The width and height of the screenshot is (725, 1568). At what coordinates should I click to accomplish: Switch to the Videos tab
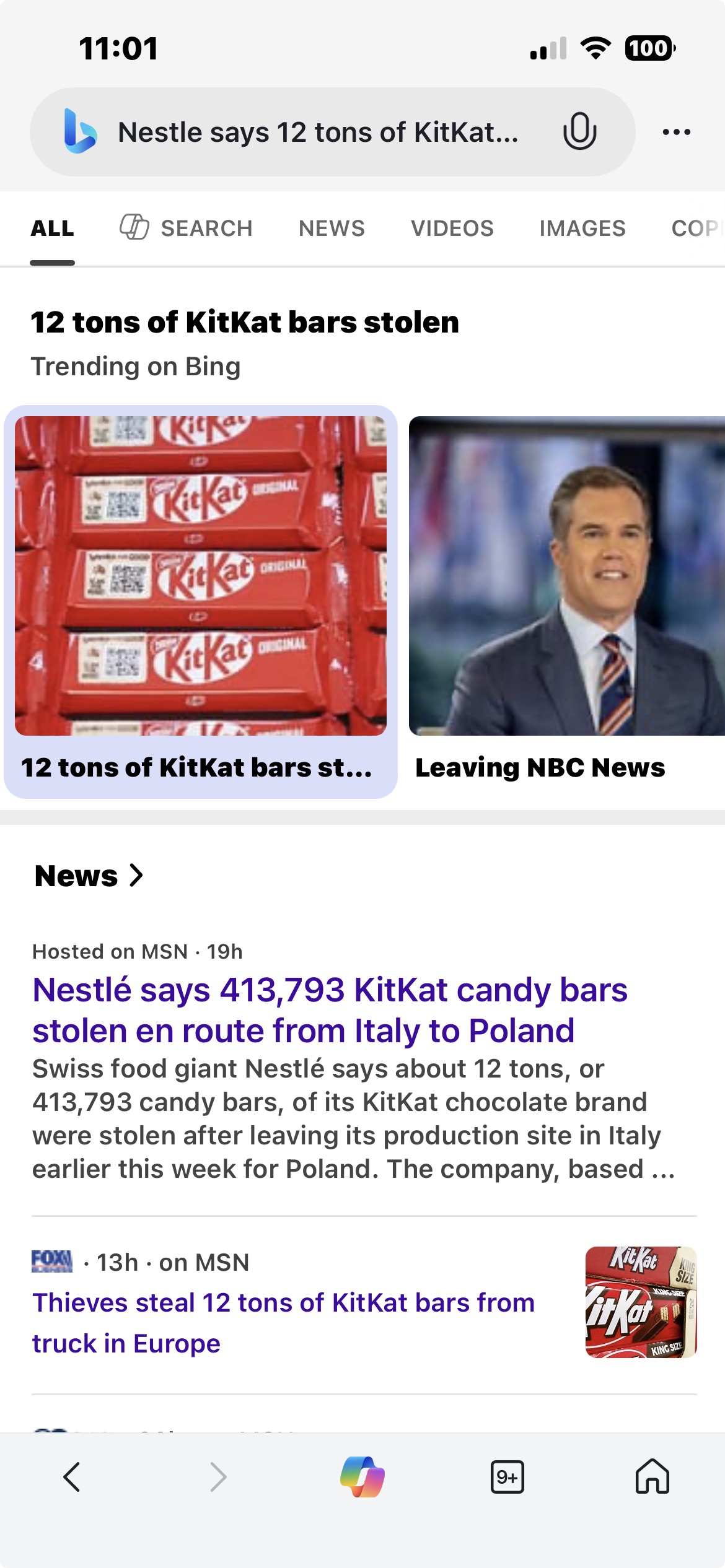(452, 229)
